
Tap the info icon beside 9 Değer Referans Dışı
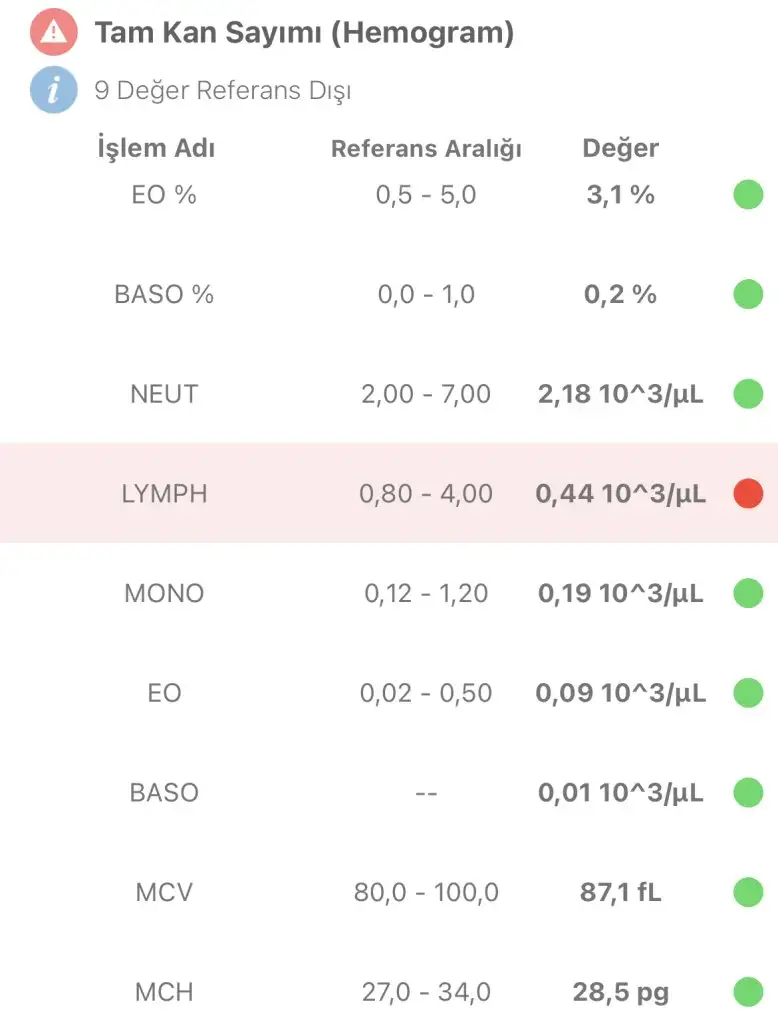(x=55, y=90)
